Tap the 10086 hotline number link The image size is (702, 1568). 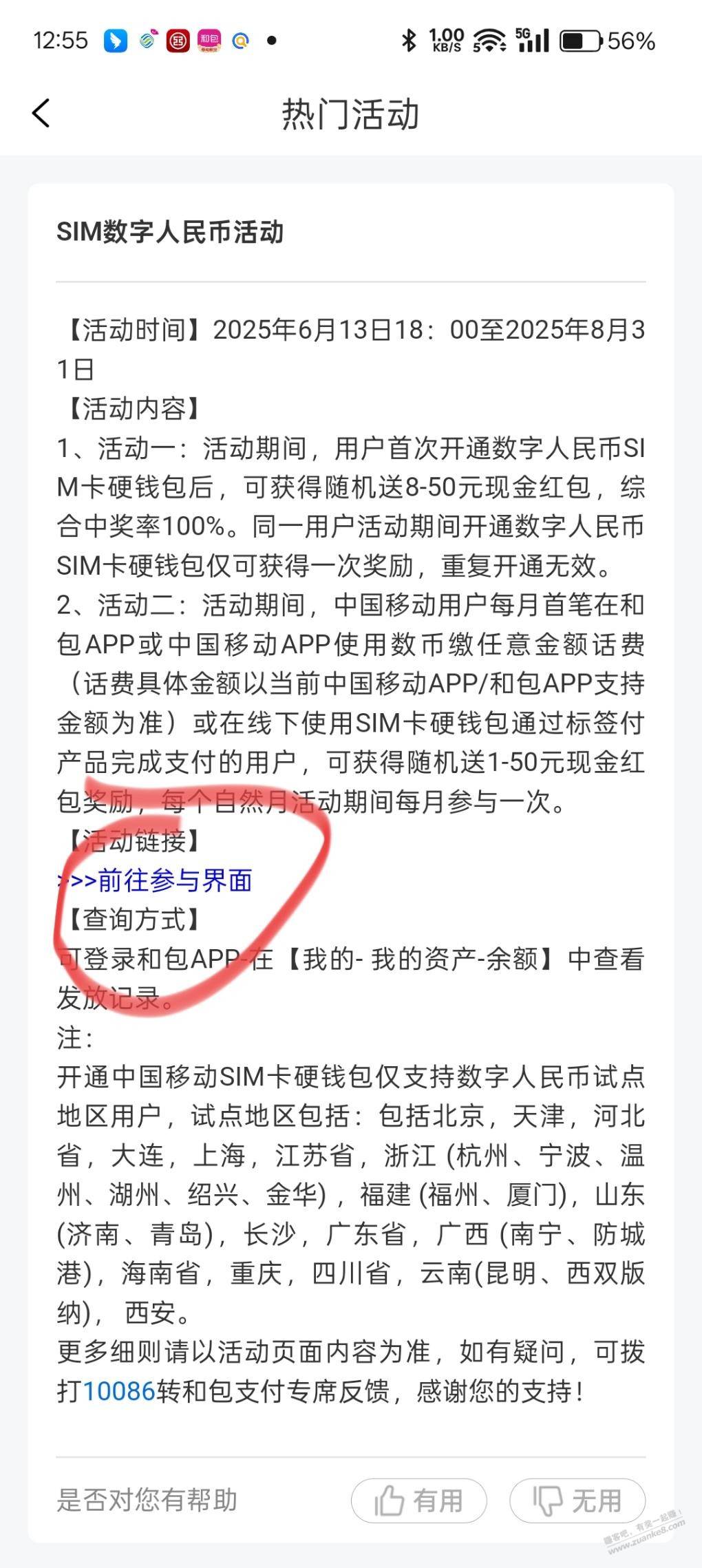coord(119,1391)
